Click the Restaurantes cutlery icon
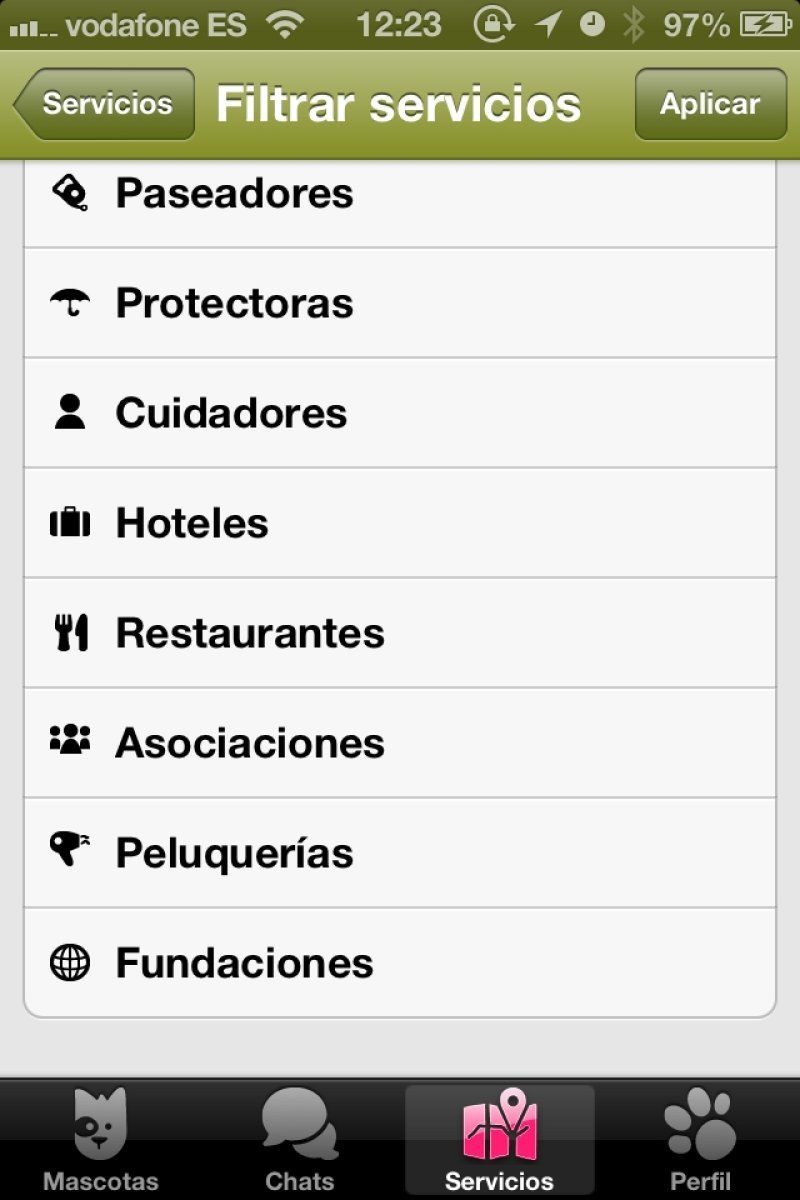Image resolution: width=800 pixels, height=1200 pixels. tap(70, 632)
